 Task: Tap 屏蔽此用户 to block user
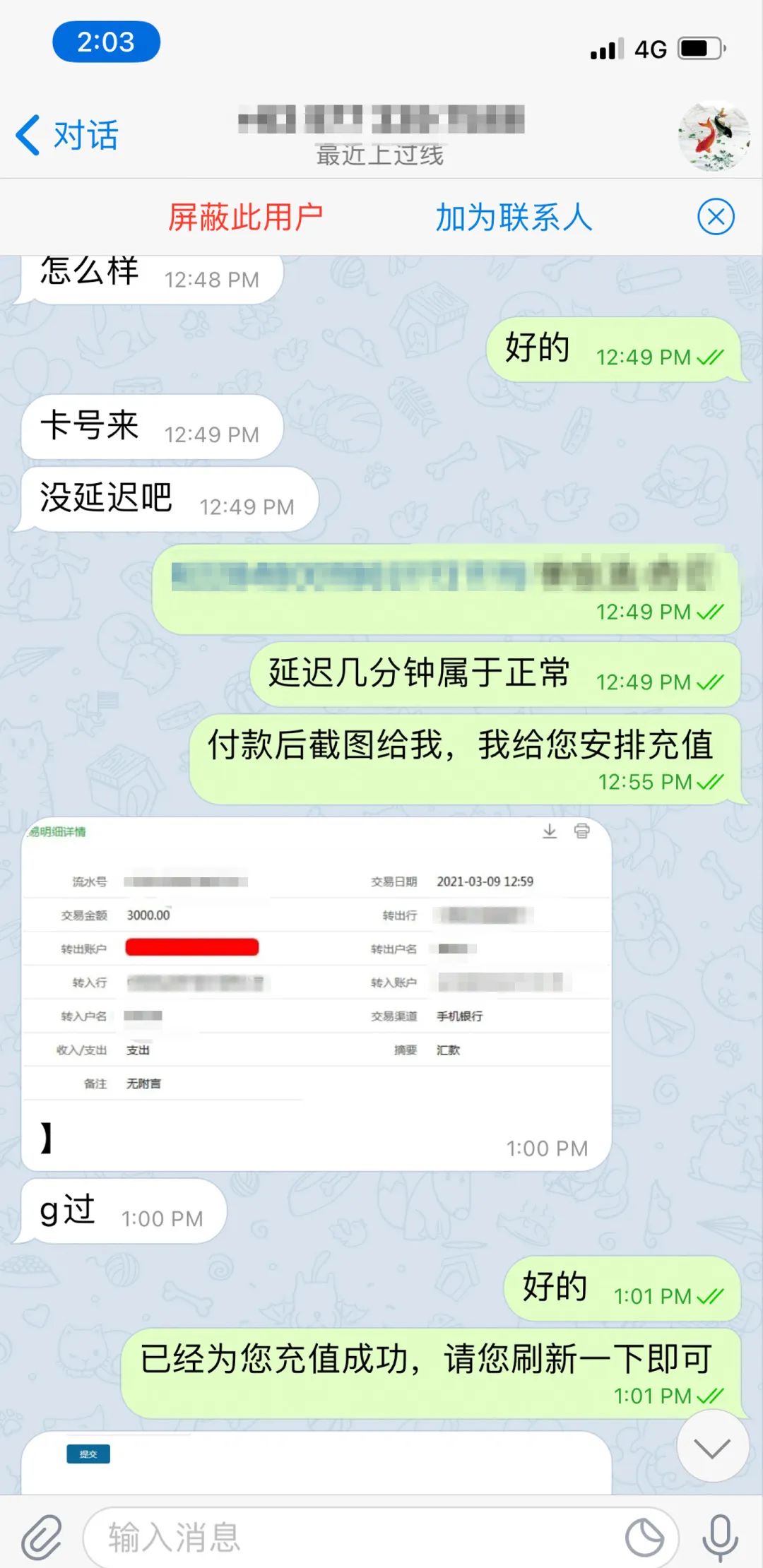(245, 217)
